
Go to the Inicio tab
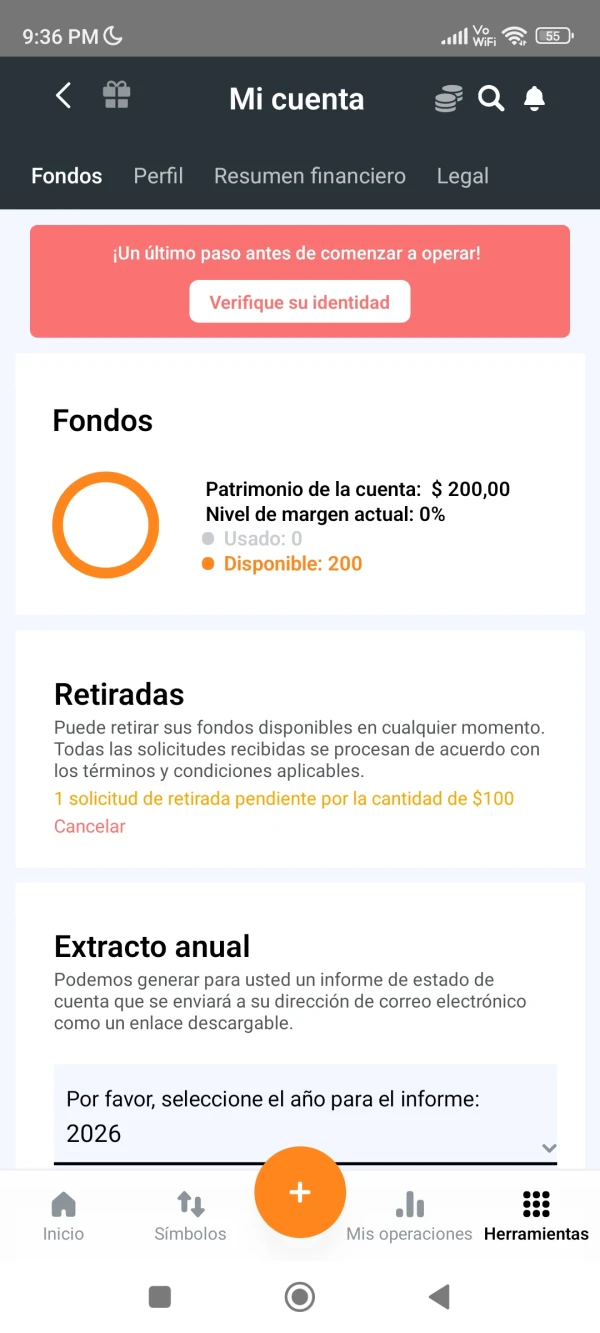(64, 1214)
